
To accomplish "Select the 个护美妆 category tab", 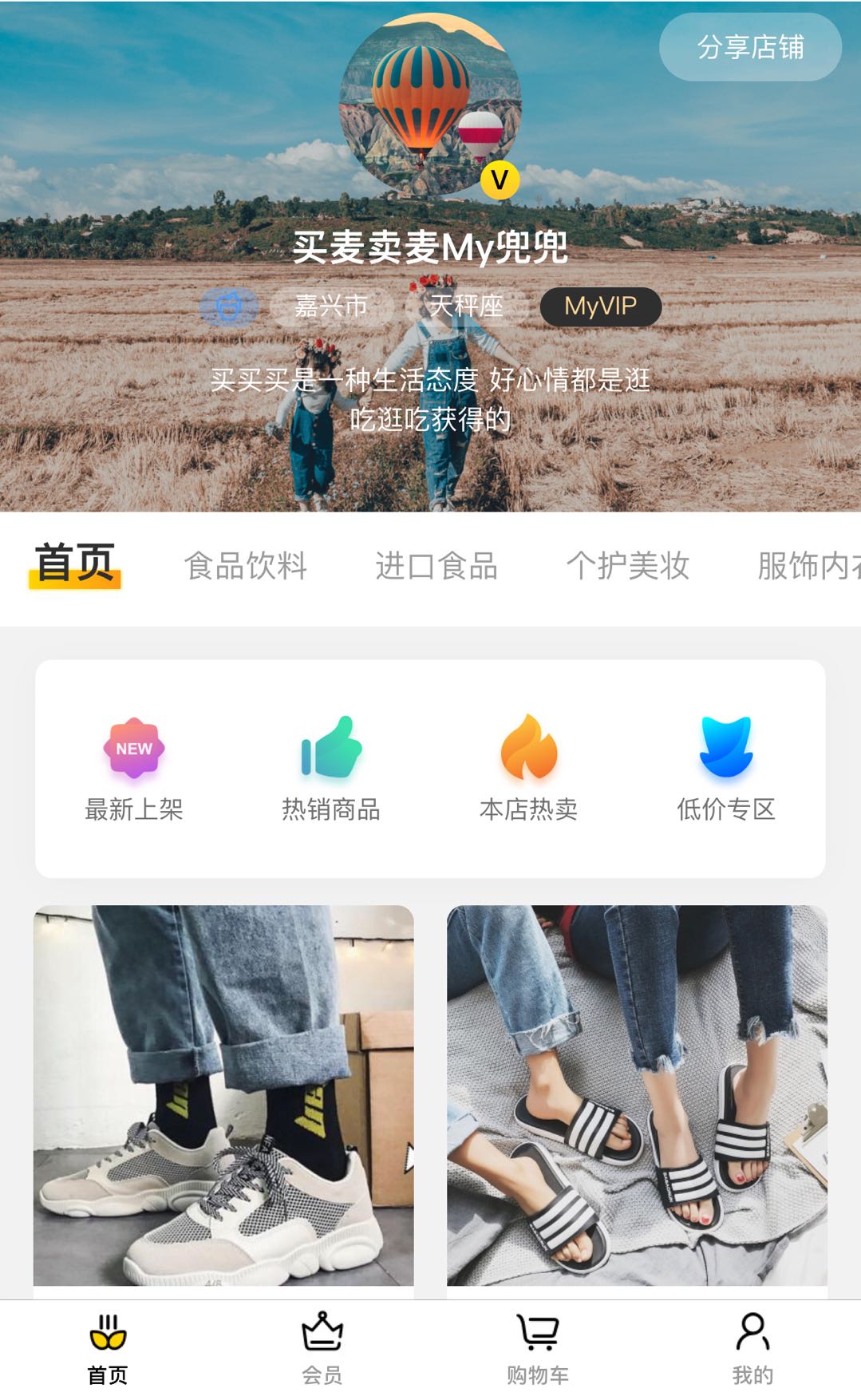I will [x=628, y=566].
